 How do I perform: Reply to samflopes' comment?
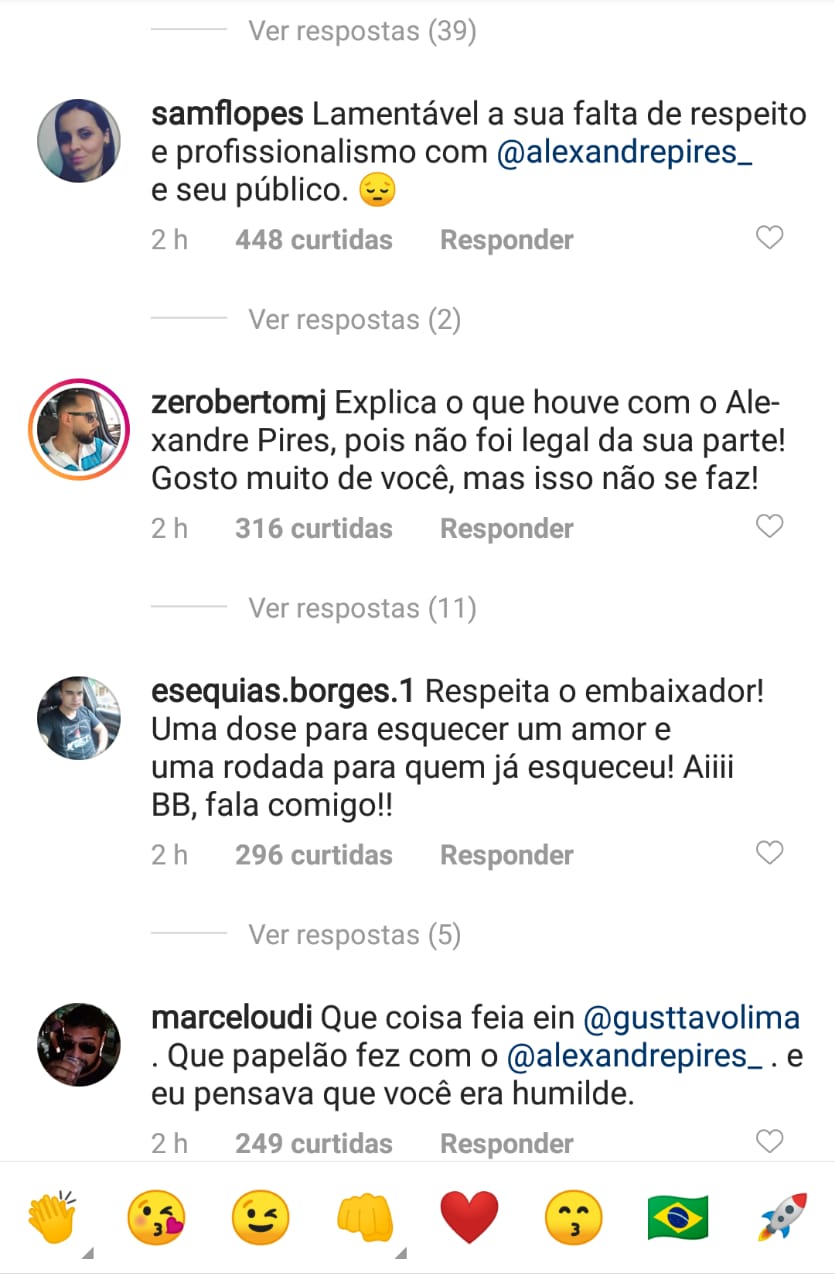tap(507, 240)
